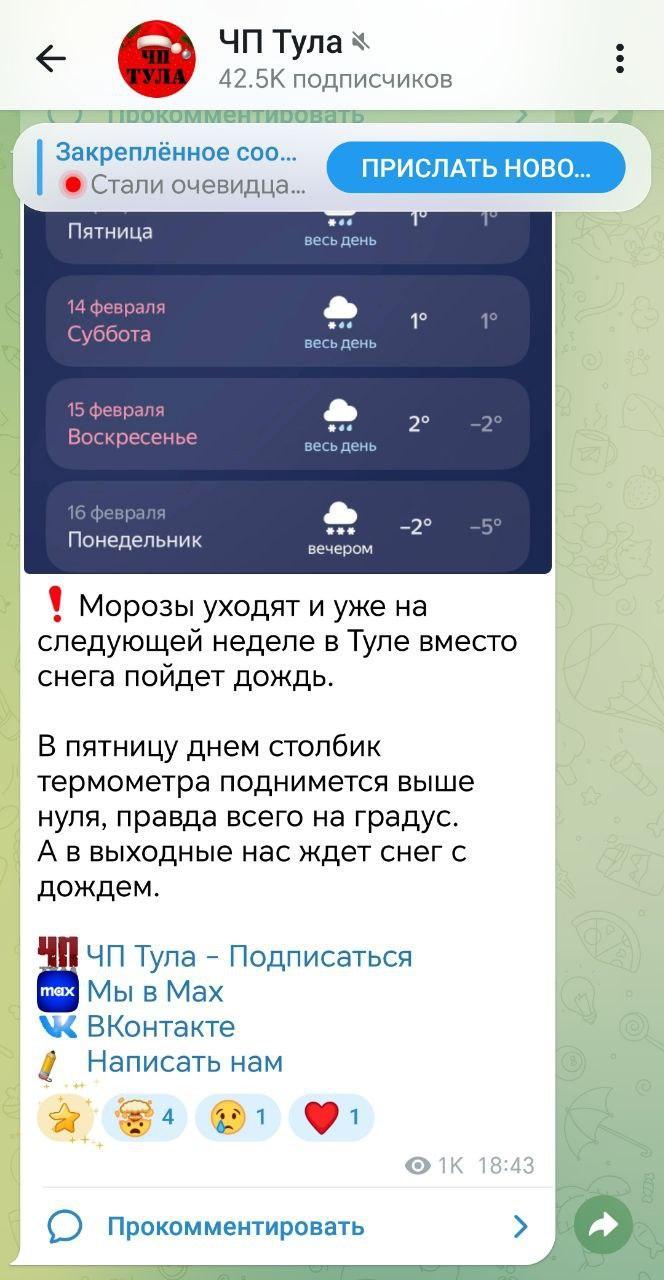
Task: Go back using the arrow icon
Action: pyautogui.click(x=50, y=59)
